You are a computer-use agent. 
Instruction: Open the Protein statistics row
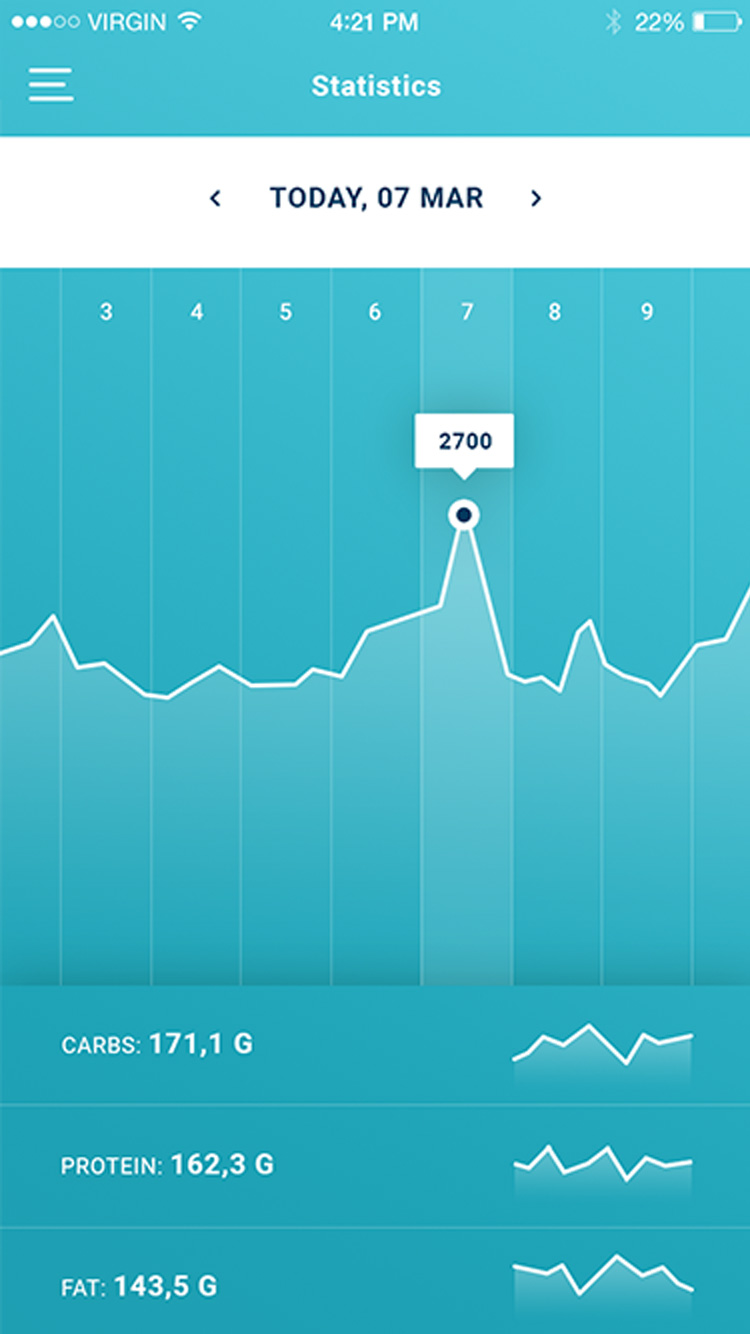point(375,1165)
